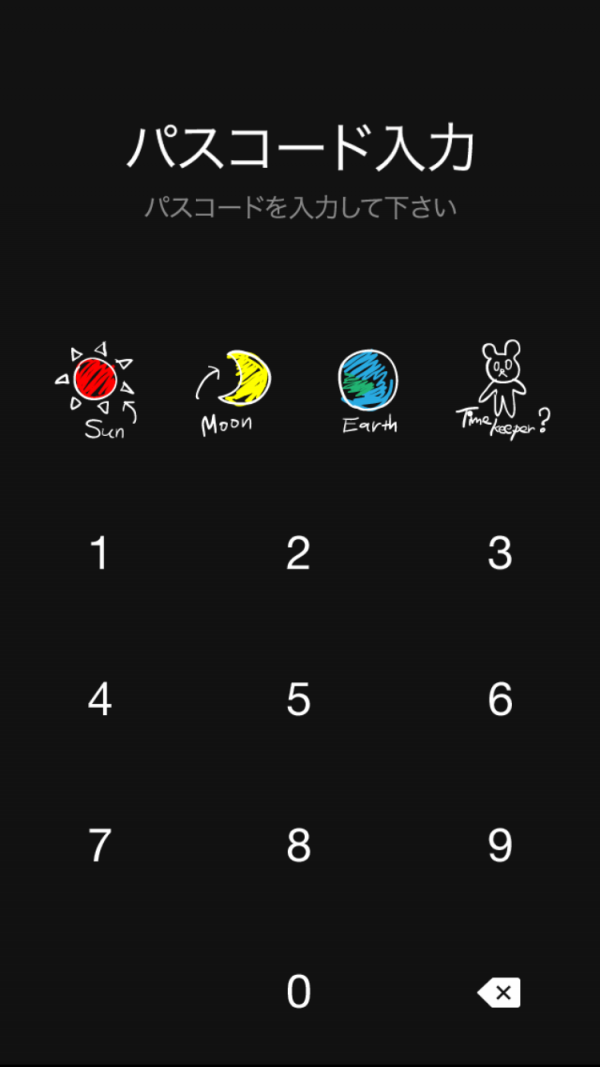Enter digit 1 on the passcode keypad
Screen dimensions: 600x1067
click(99, 553)
